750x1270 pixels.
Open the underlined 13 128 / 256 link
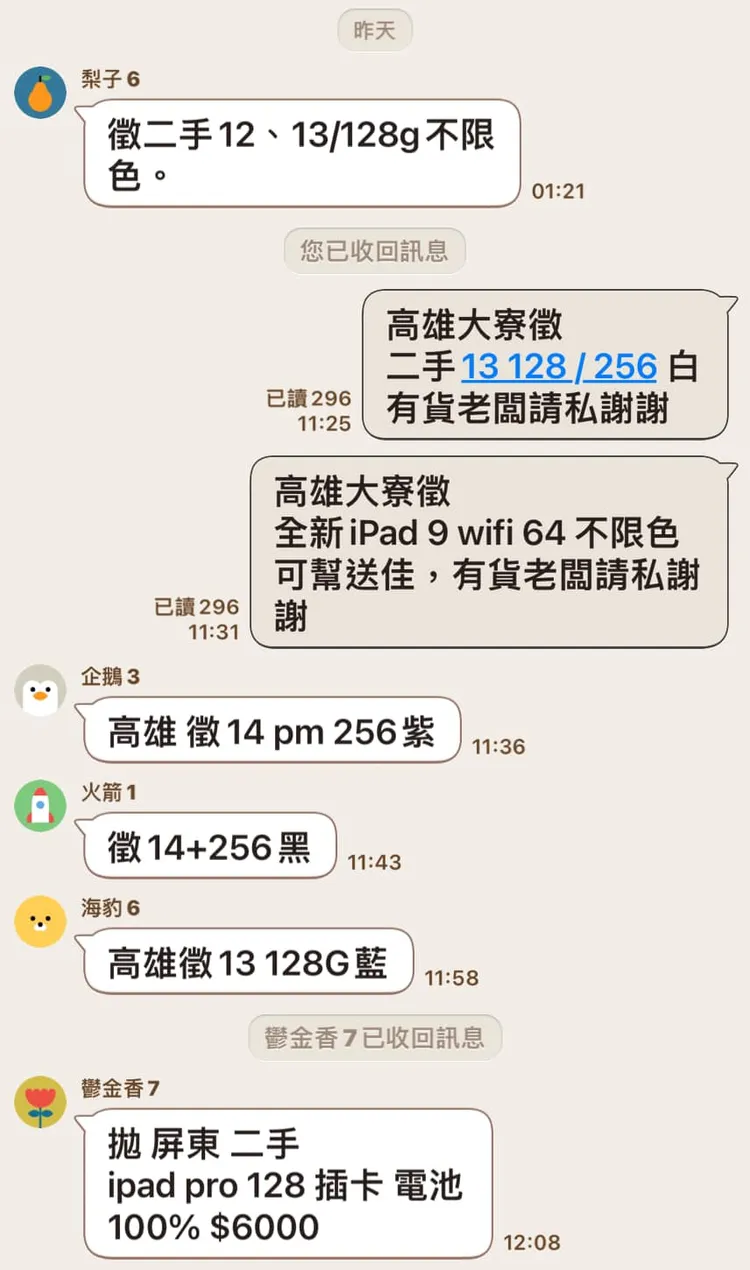[x=556, y=366]
